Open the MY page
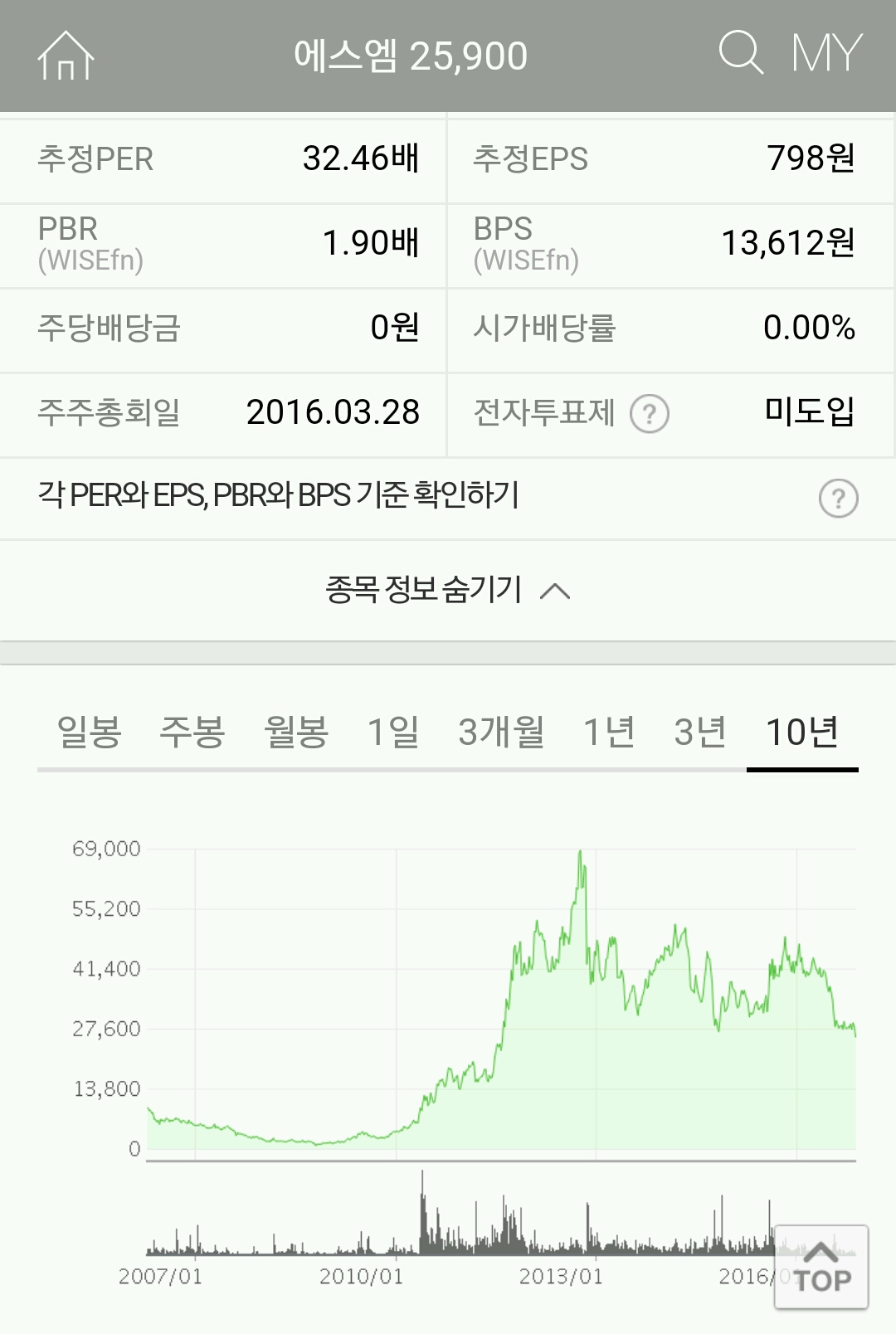Screen dimensions: 896x1334 click(x=827, y=53)
